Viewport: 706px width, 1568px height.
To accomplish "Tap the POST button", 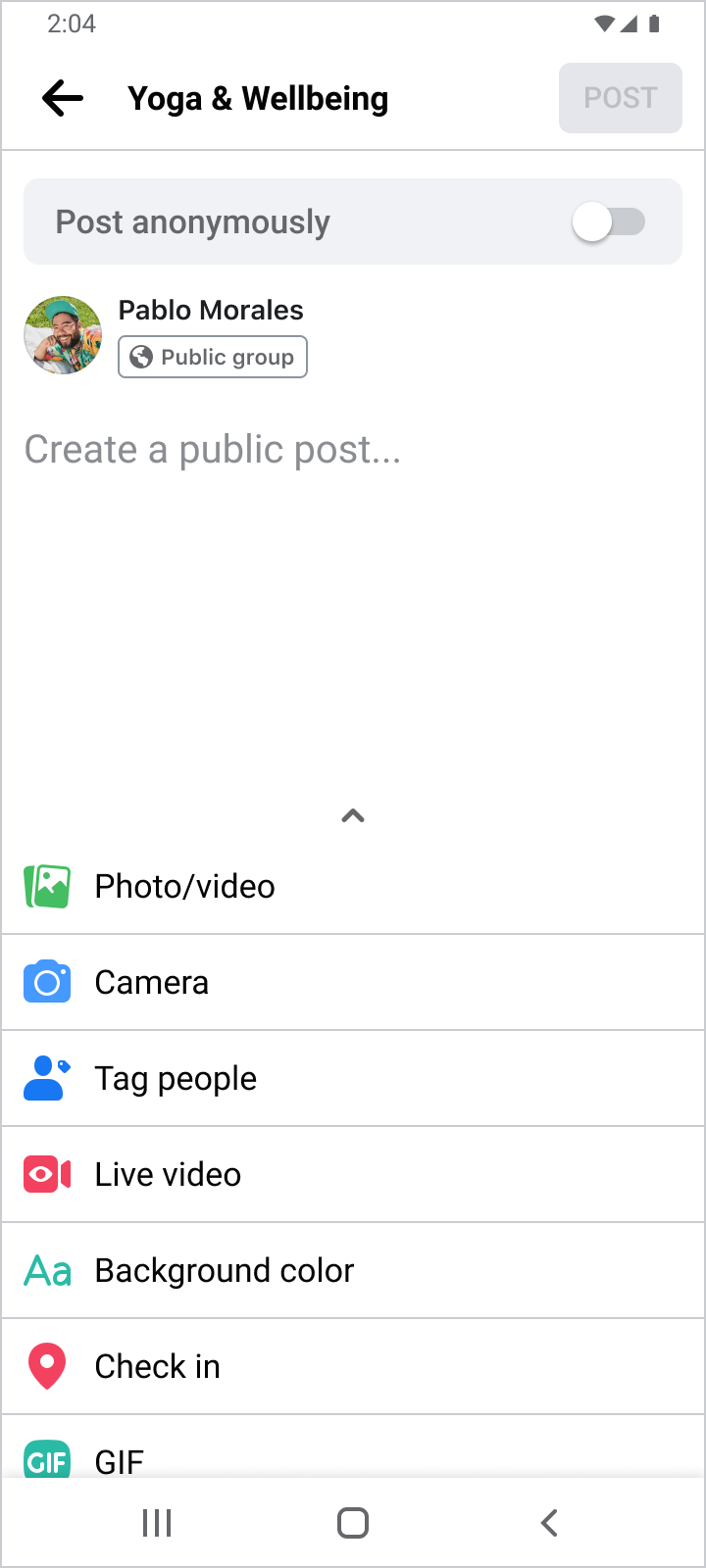I will [620, 98].
